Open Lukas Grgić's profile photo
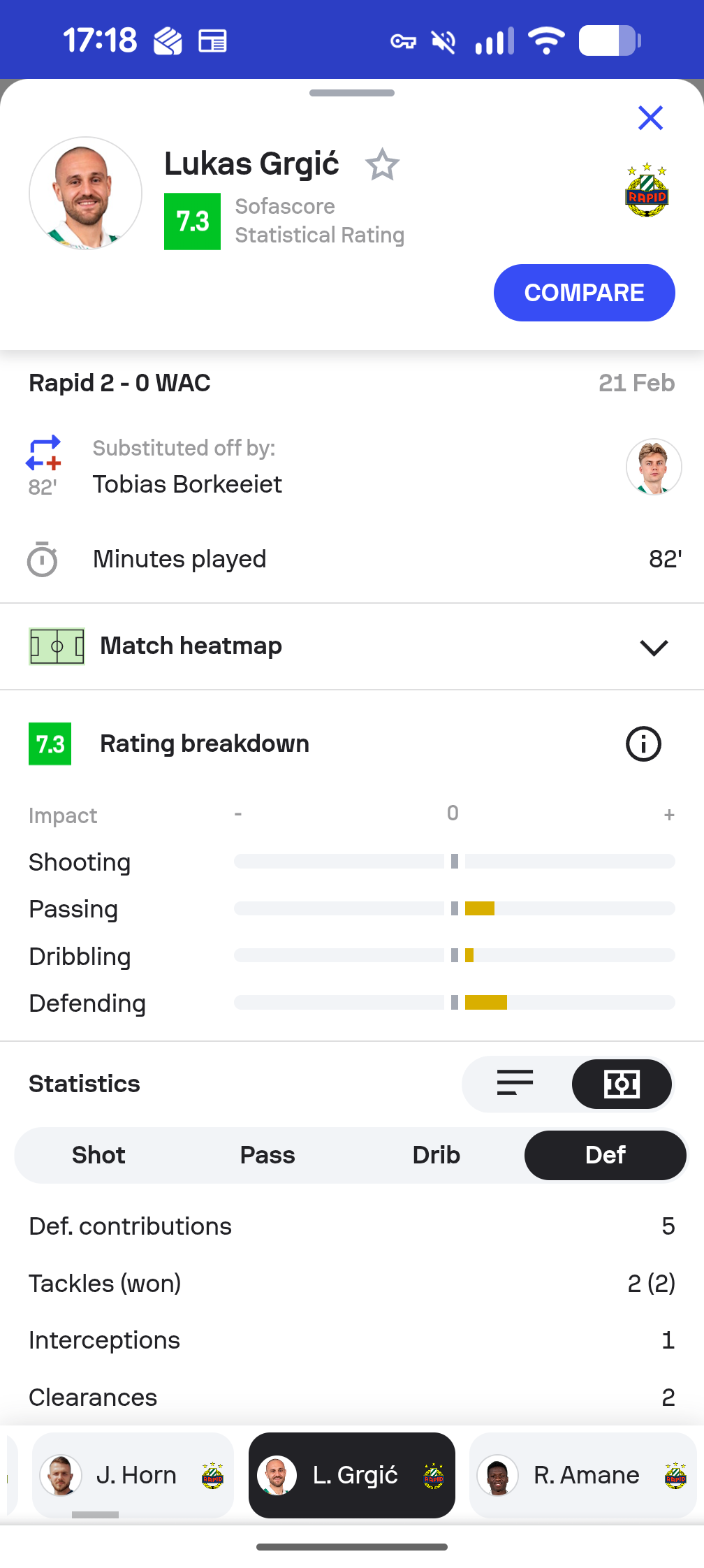Viewport: 704px width, 1568px height. [x=85, y=194]
